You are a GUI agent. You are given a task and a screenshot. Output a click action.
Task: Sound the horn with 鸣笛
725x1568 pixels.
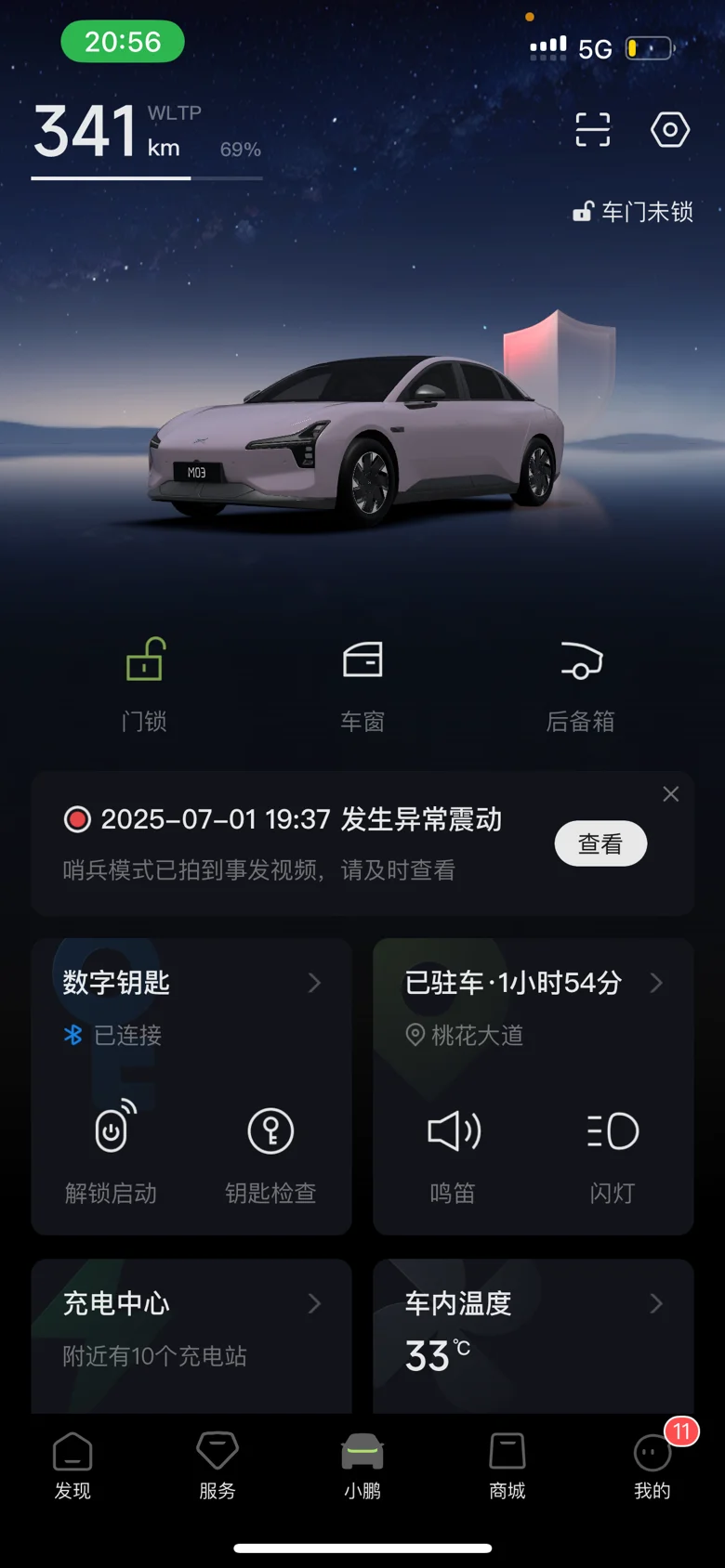(x=453, y=1152)
